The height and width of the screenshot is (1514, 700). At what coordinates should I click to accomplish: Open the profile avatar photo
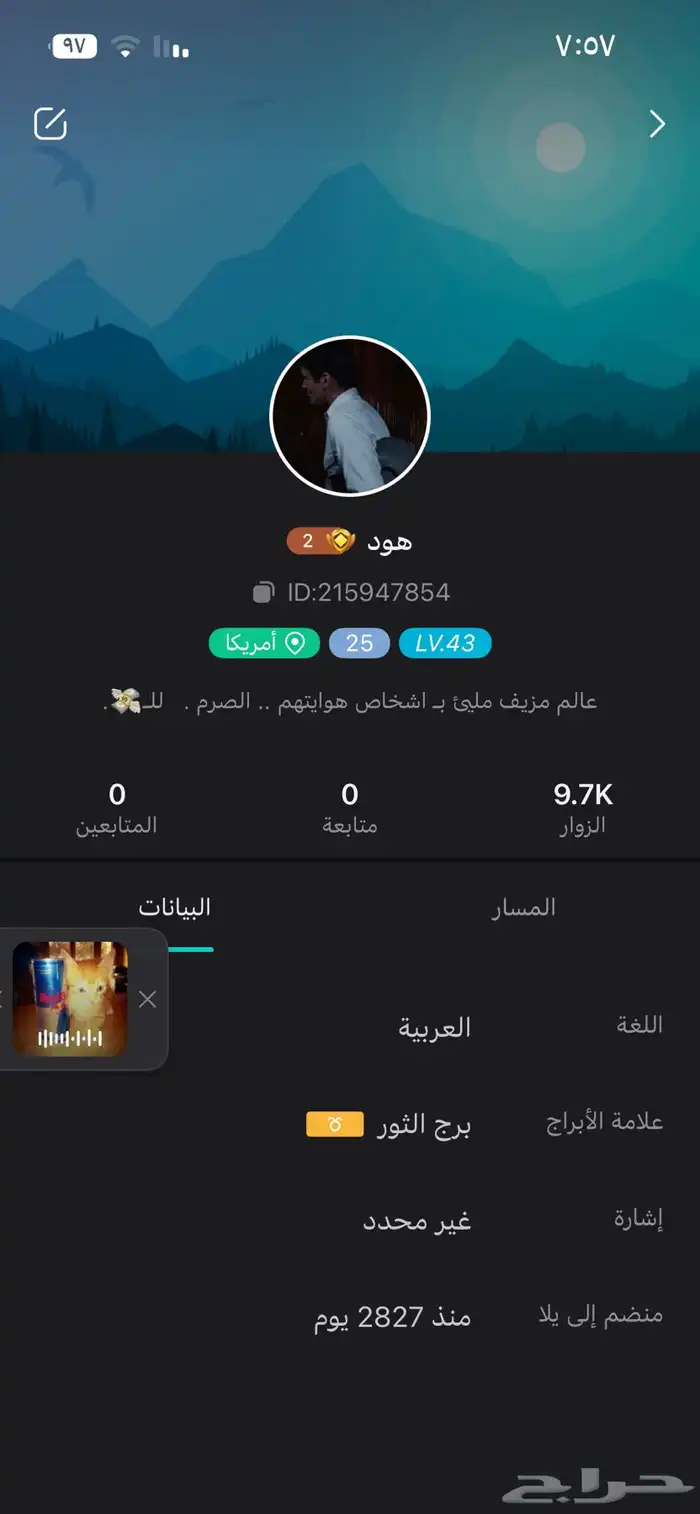point(350,416)
